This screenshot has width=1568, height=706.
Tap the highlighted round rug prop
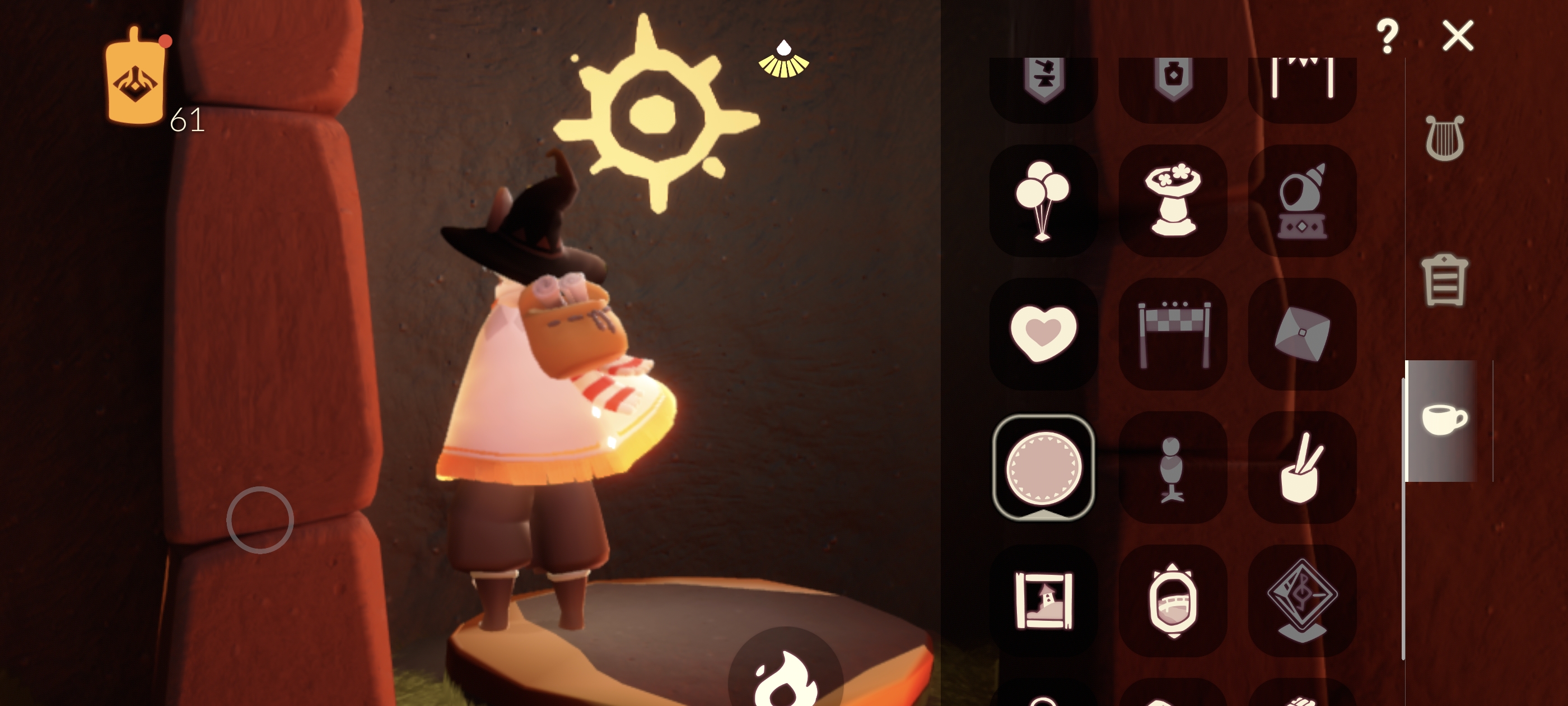[1043, 467]
